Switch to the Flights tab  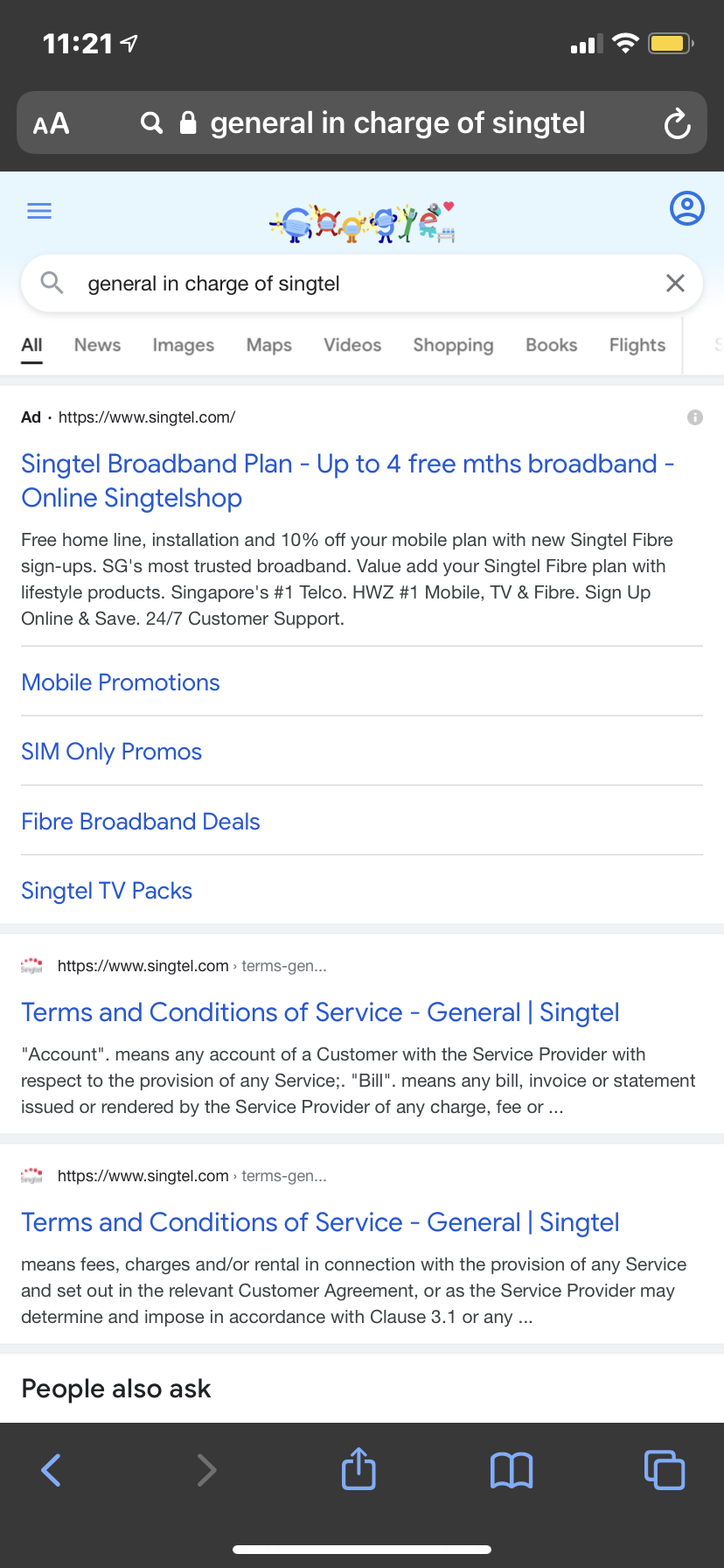637,345
